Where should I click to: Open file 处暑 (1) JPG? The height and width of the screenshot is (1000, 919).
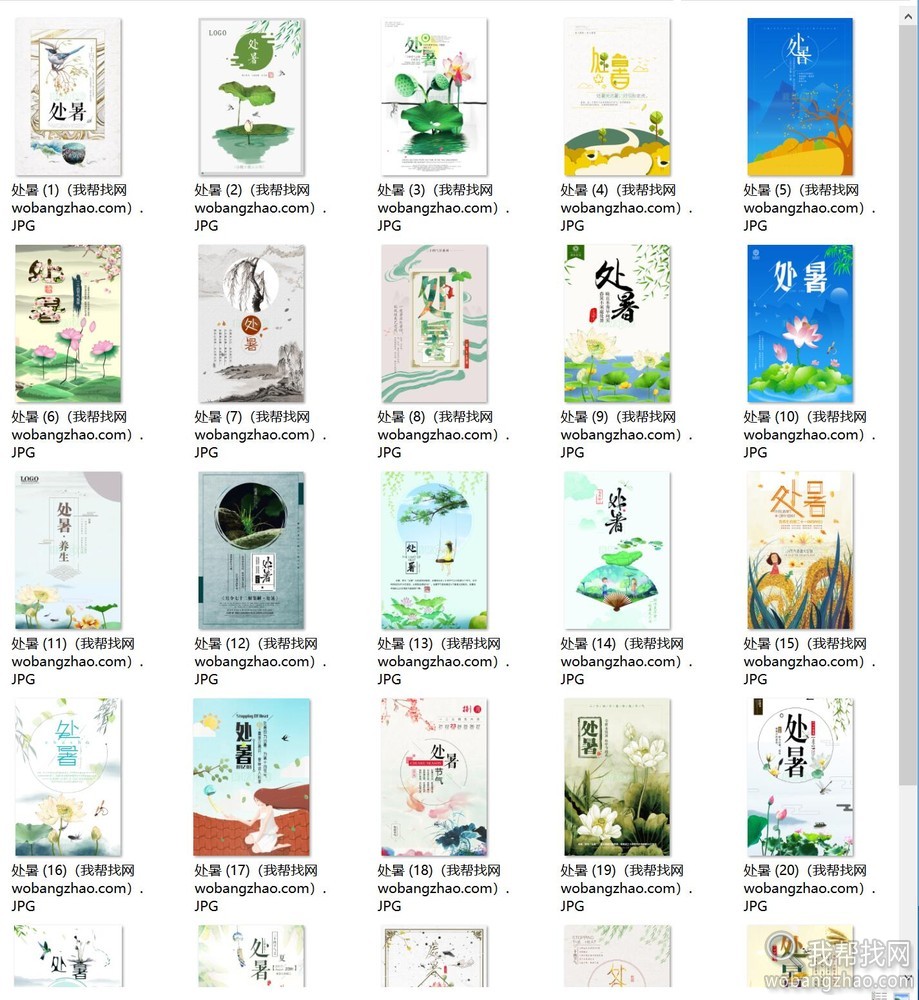[x=68, y=97]
